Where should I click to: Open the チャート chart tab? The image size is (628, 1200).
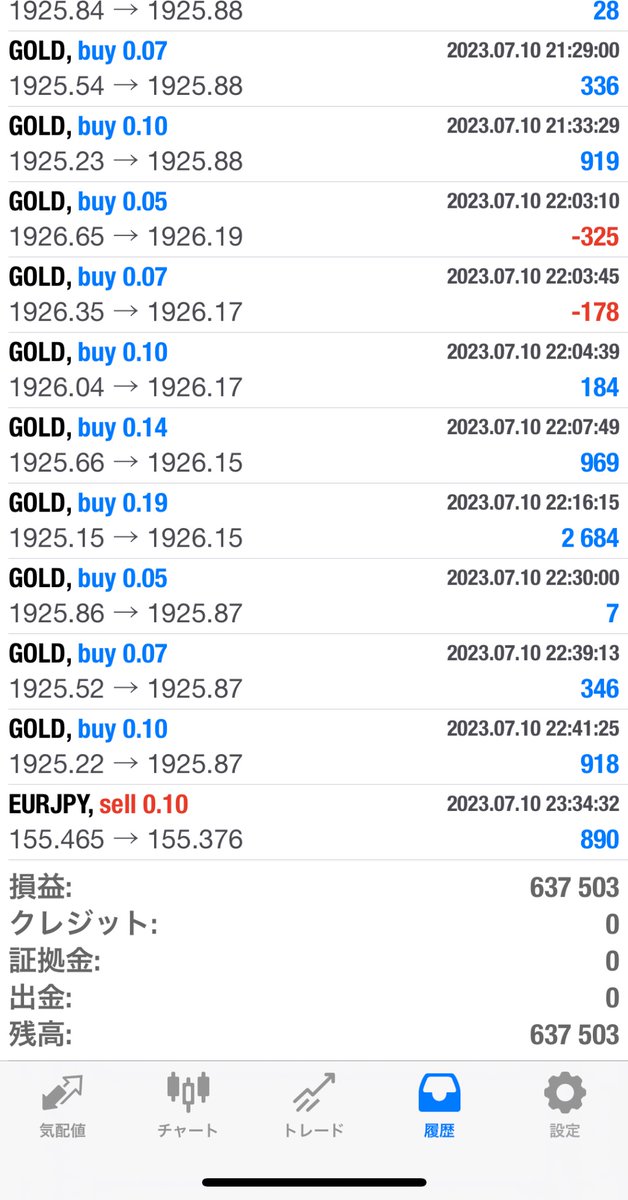pyautogui.click(x=187, y=1105)
